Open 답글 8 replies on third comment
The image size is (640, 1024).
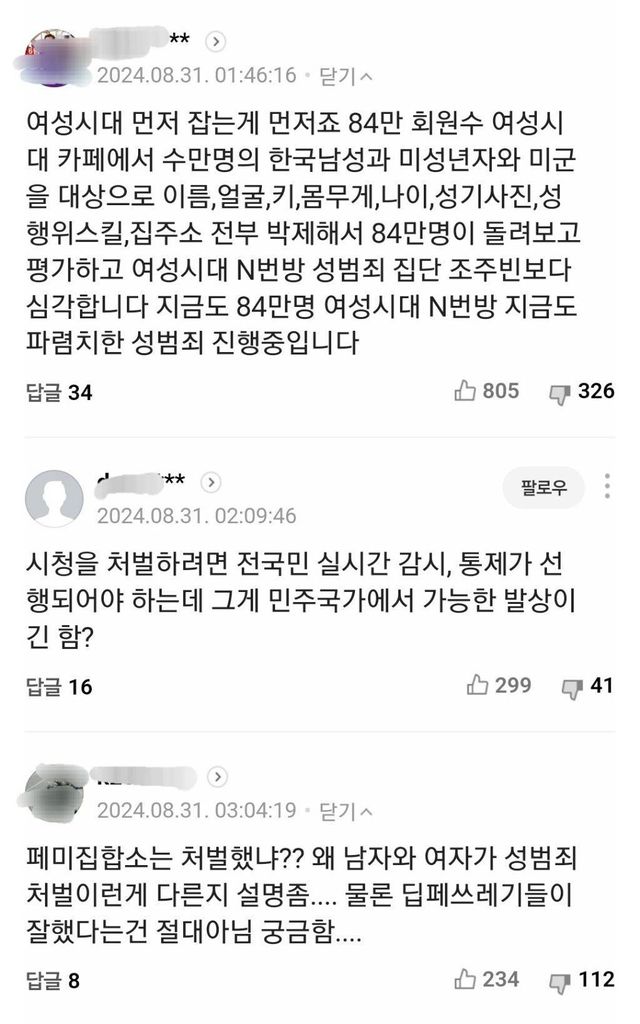click(52, 980)
